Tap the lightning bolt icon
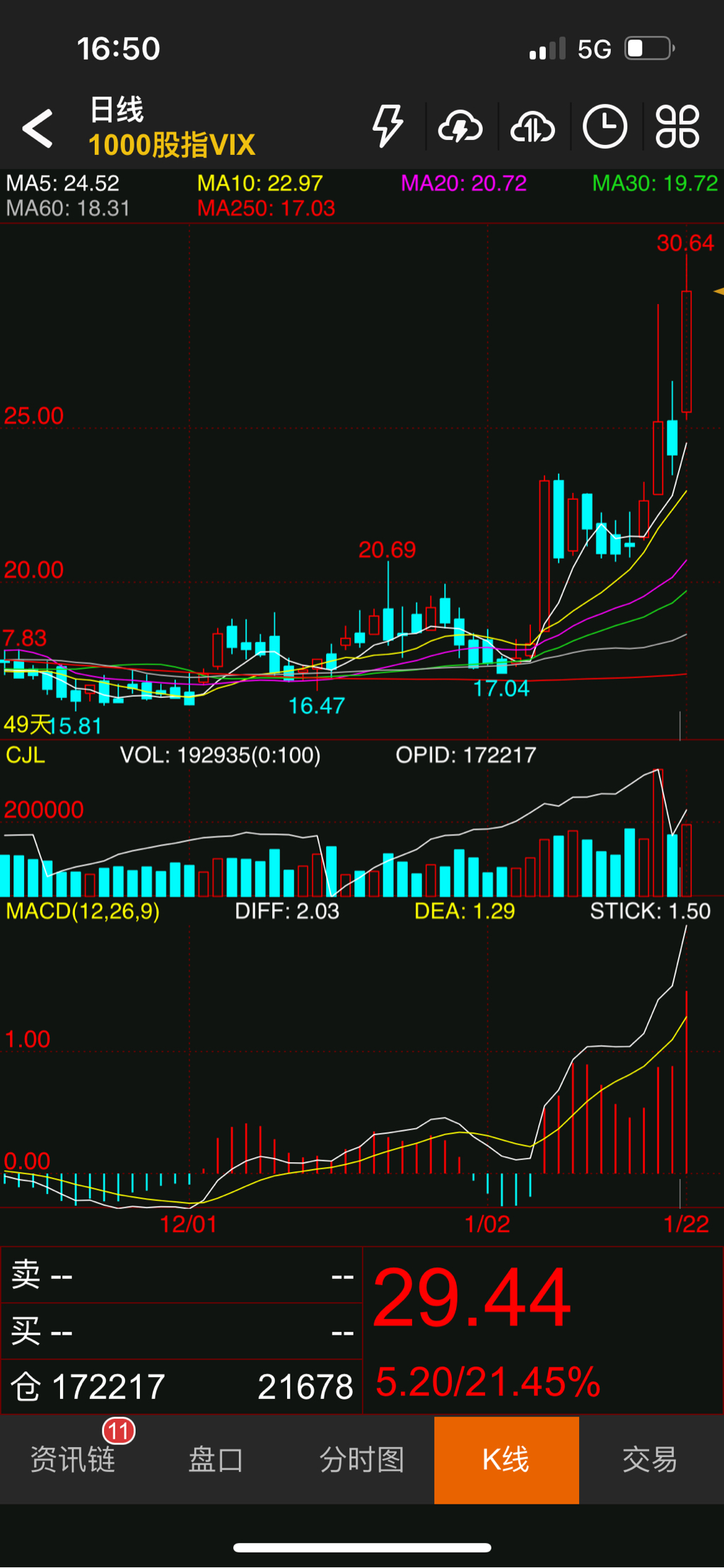This screenshot has width=724, height=1568. tap(387, 127)
